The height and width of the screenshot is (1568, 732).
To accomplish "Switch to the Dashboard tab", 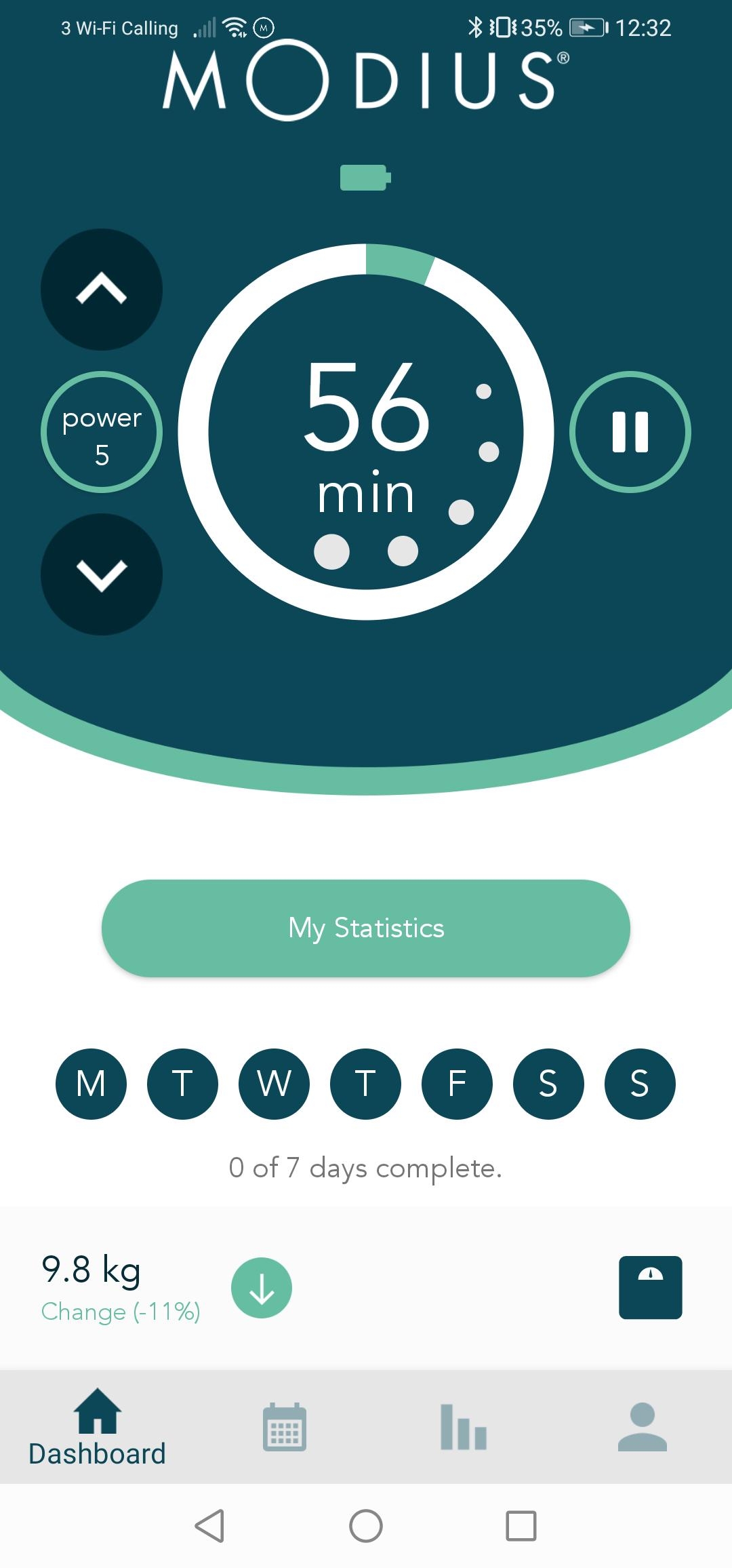I will click(97, 1427).
